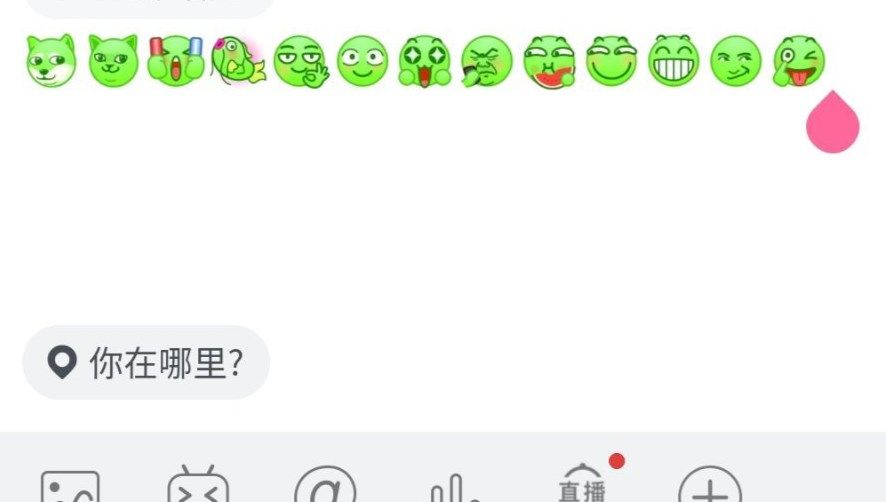Open more options with the plus icon
886x502 pixels.
[x=709, y=489]
